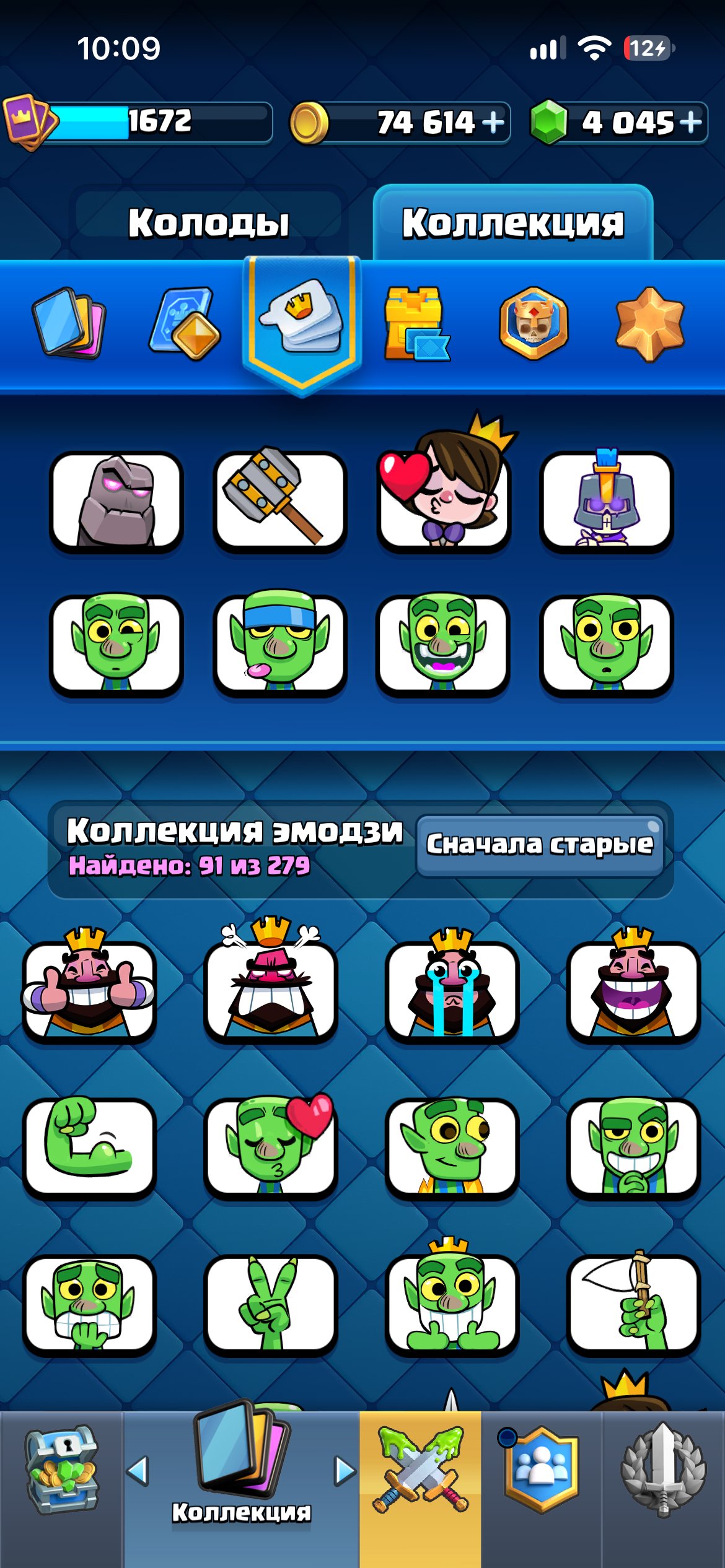Image resolution: width=725 pixels, height=1568 pixels.
Task: Choose the goblin white flag emote
Action: [633, 1303]
